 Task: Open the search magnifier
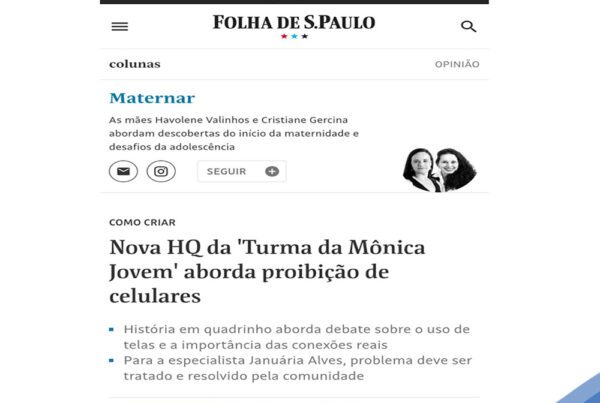tap(468, 27)
